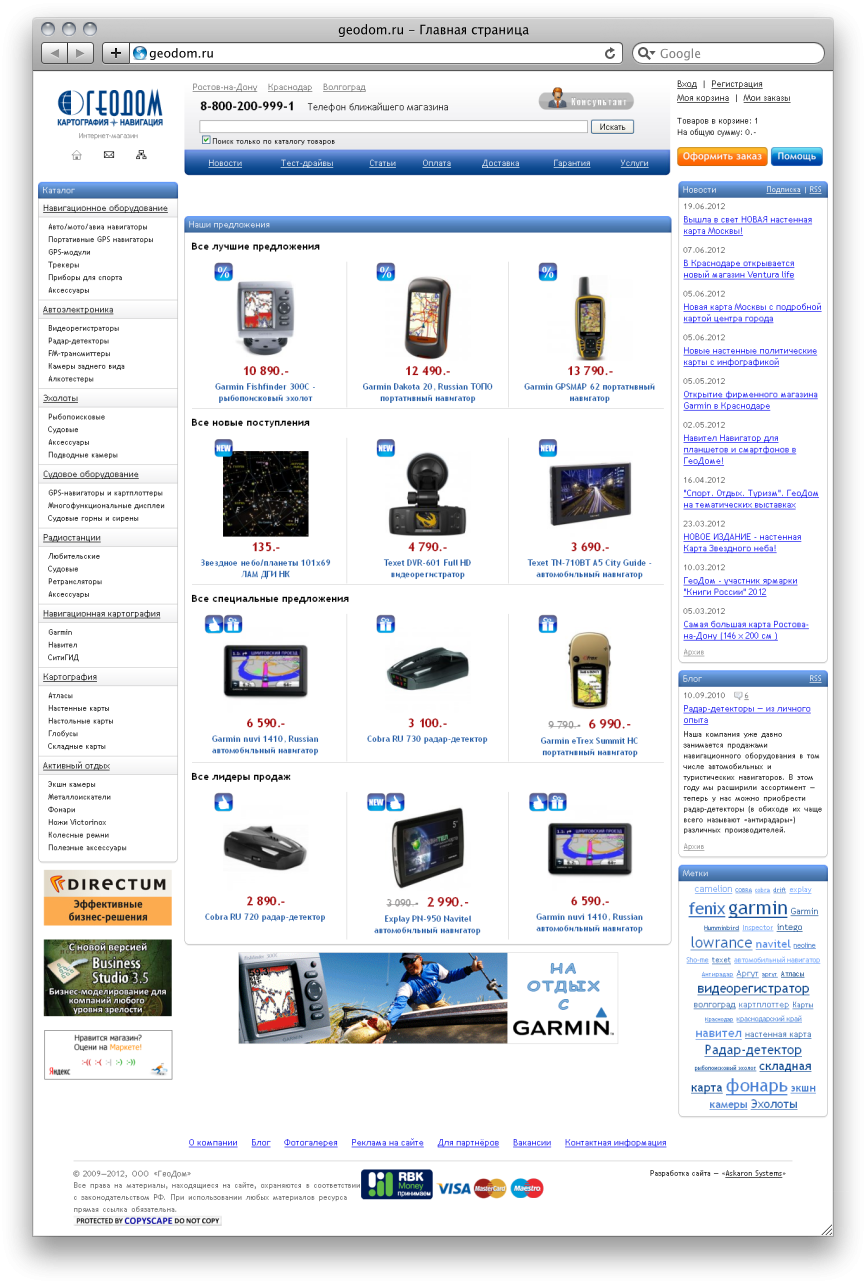Screen dimensions: 866x1284
Task: Open the Texet DVR-601 Full HD product
Action: [427, 568]
